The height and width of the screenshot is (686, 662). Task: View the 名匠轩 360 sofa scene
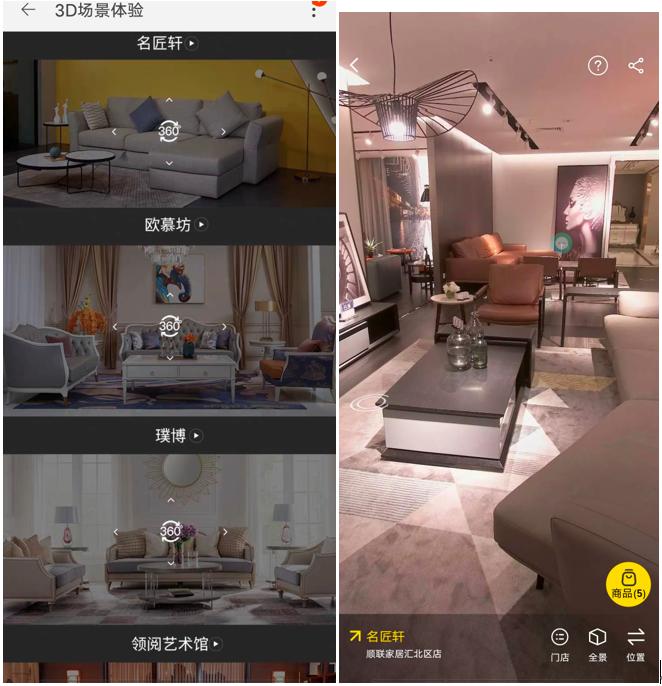169,130
